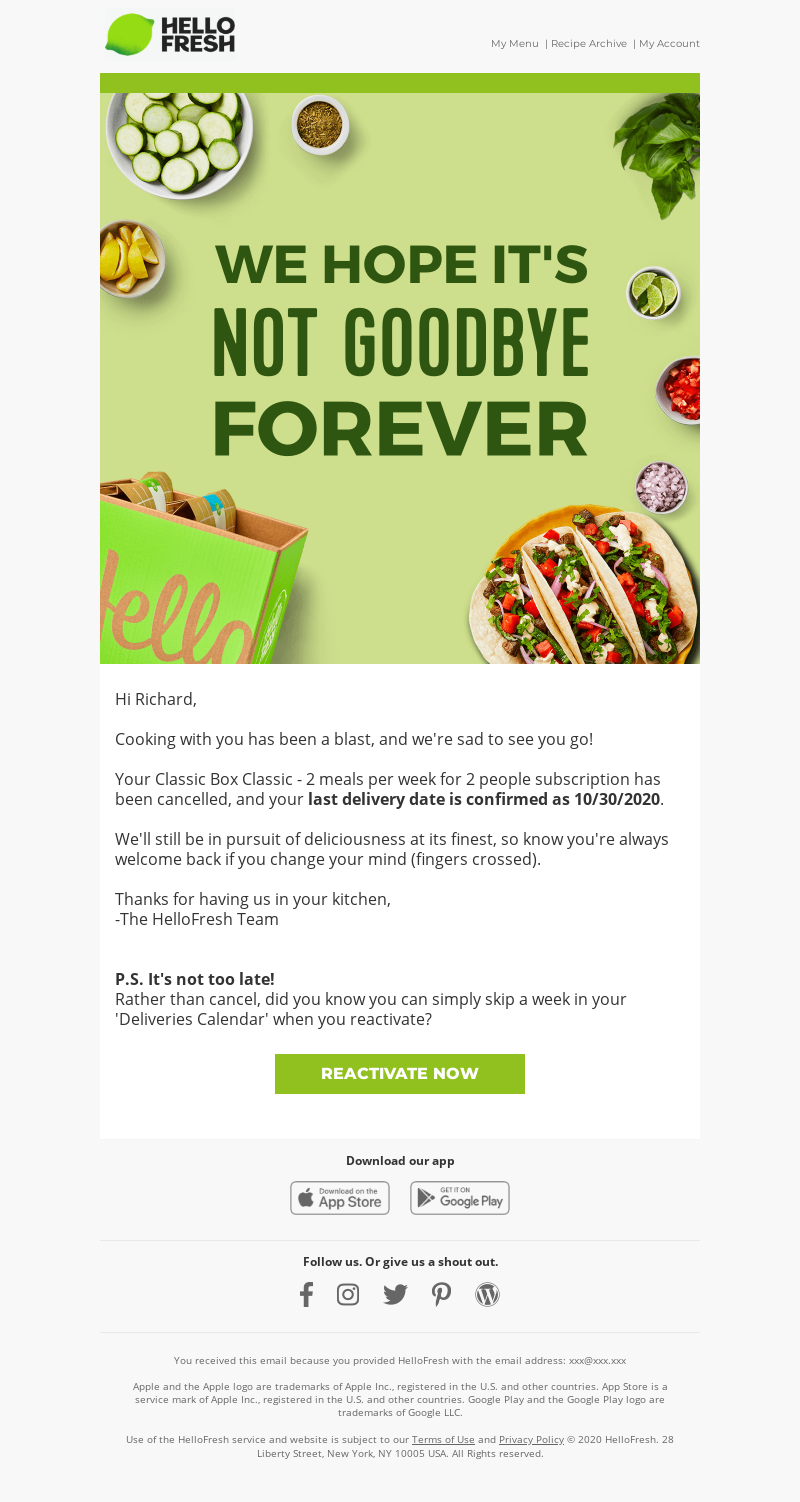This screenshot has width=800, height=1502.
Task: Open the Recipe Archive link
Action: click(589, 44)
